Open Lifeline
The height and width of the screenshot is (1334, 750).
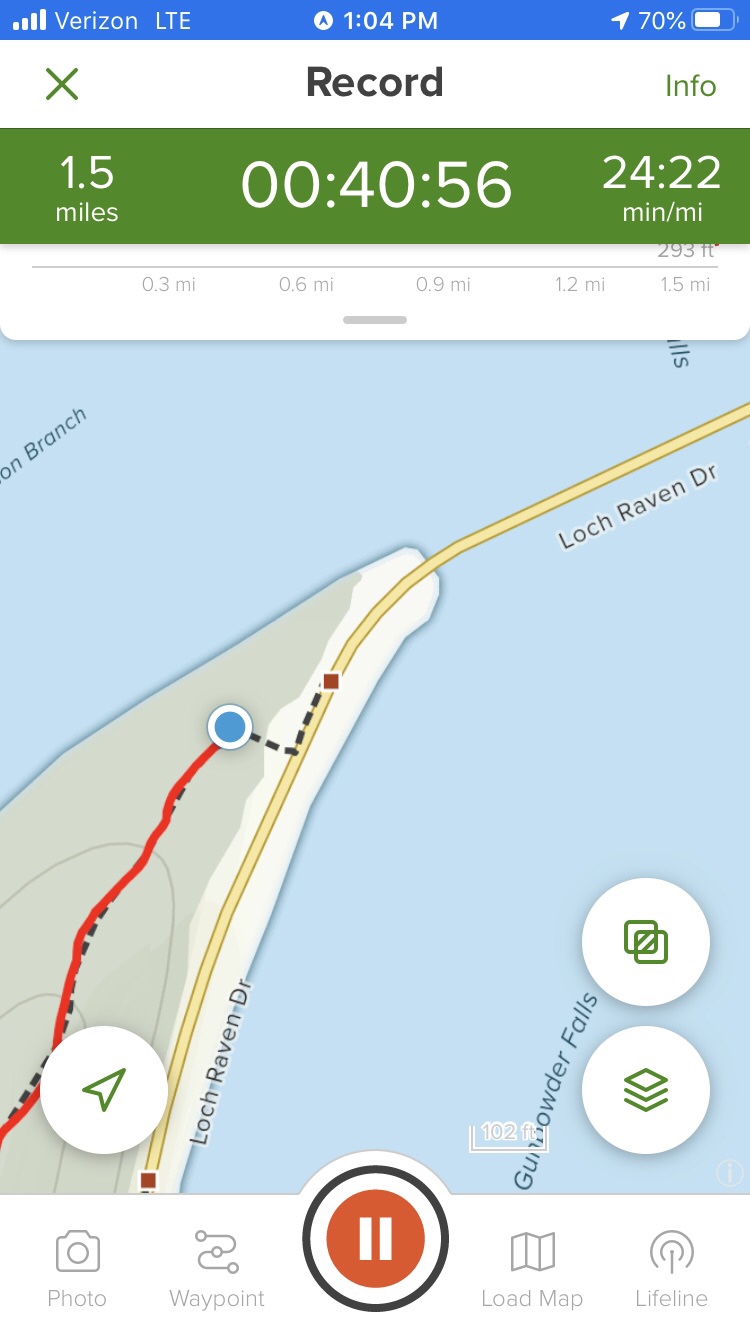671,1270
